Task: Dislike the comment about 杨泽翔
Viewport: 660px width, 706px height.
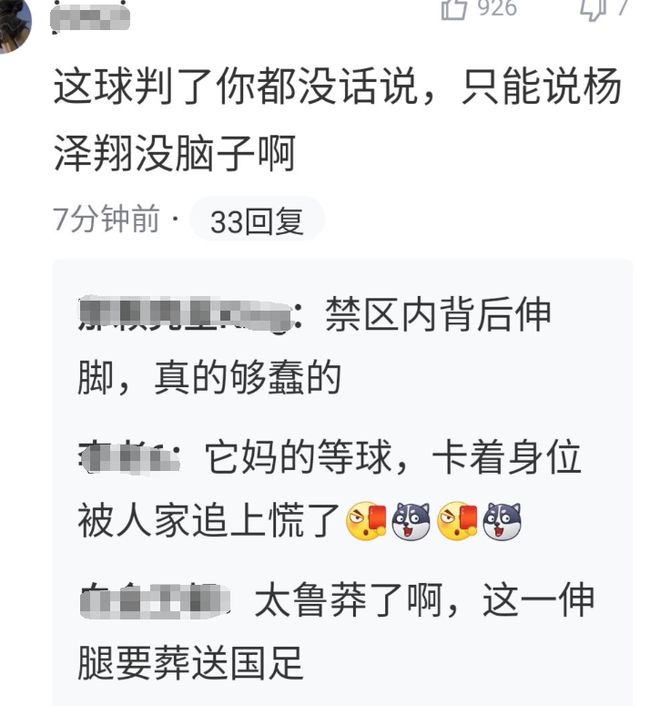Action: 595,8
